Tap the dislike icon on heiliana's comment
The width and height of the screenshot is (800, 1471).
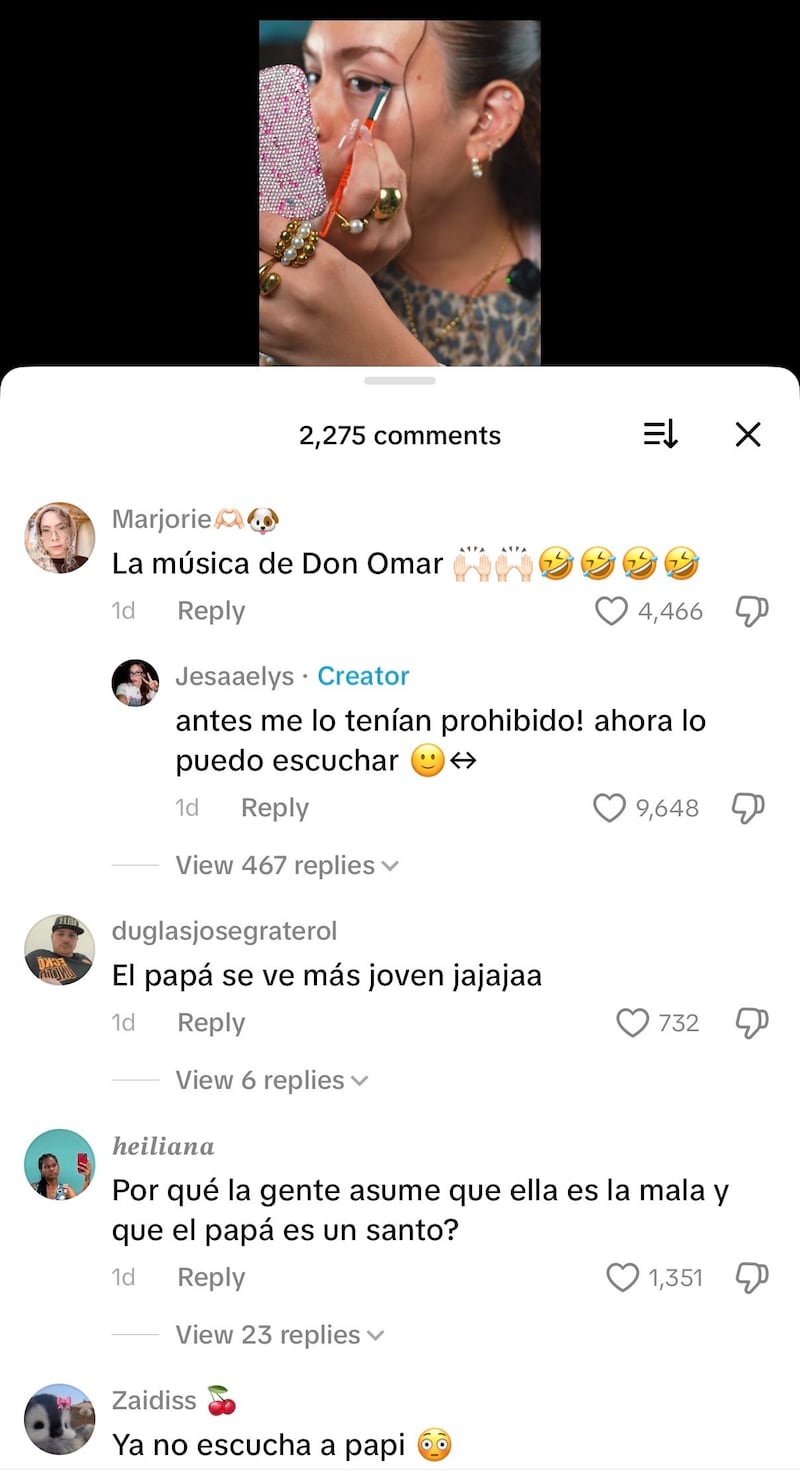click(x=751, y=1277)
